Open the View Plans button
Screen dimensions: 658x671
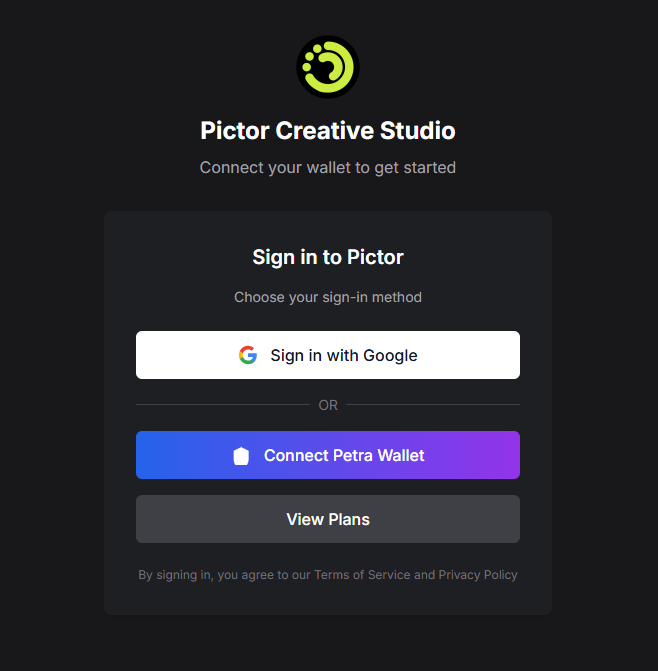coord(328,519)
